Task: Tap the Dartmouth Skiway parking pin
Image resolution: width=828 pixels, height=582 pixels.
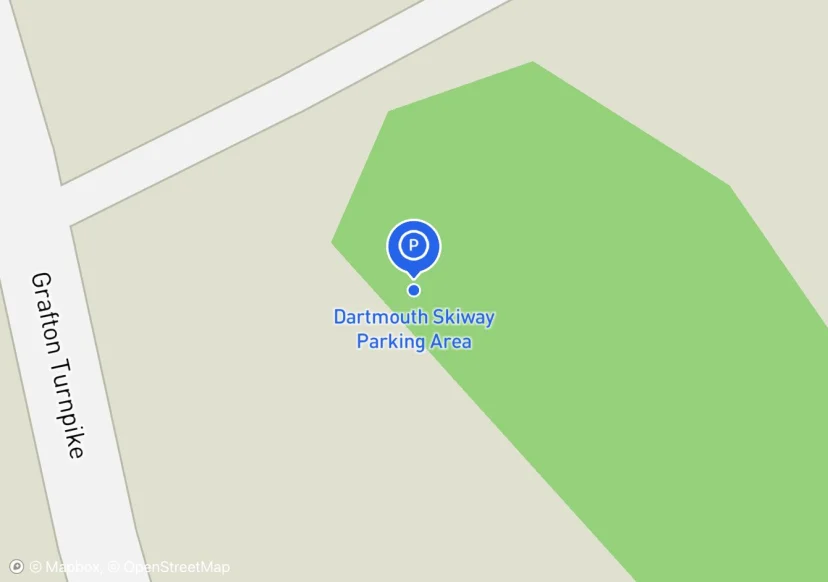Action: click(x=413, y=248)
